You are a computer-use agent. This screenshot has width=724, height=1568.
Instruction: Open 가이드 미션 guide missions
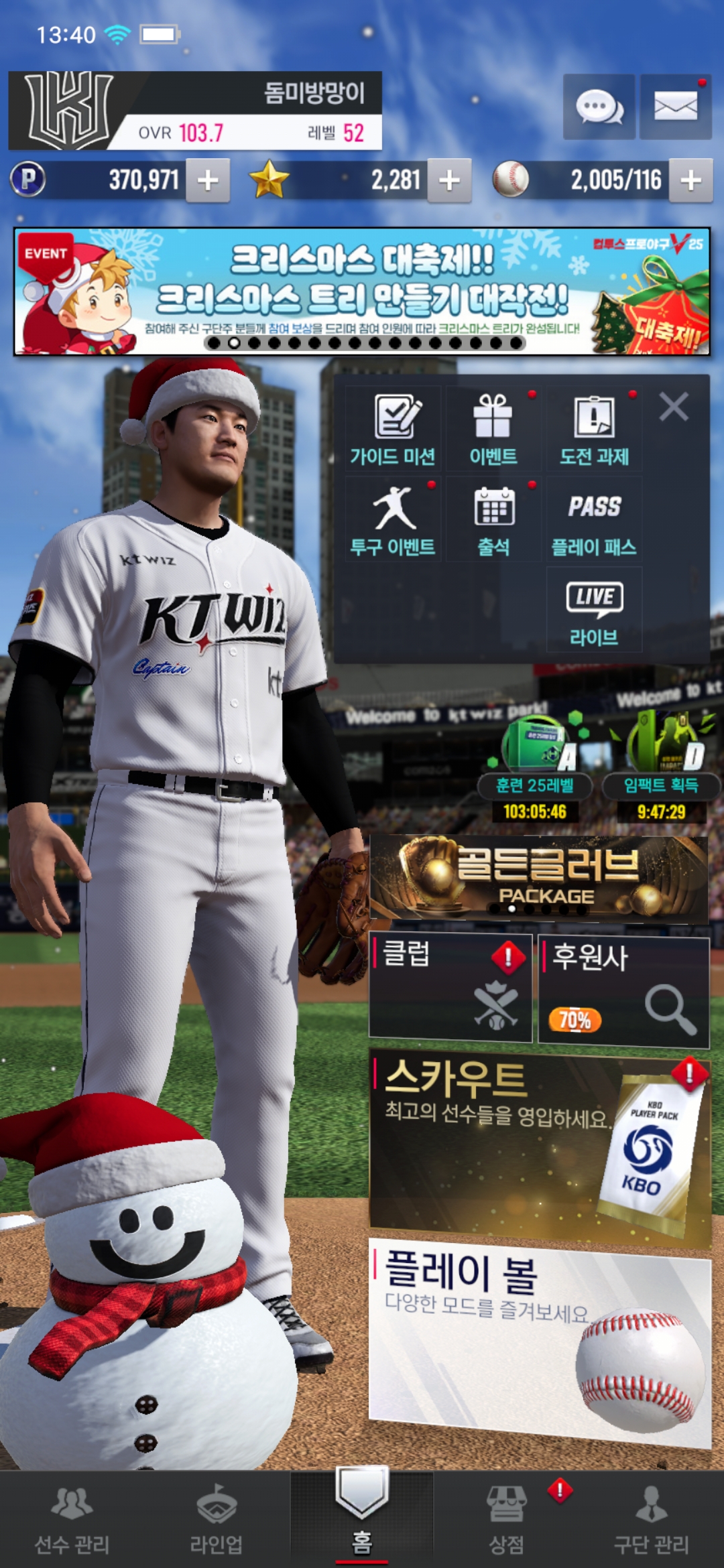pos(394,430)
